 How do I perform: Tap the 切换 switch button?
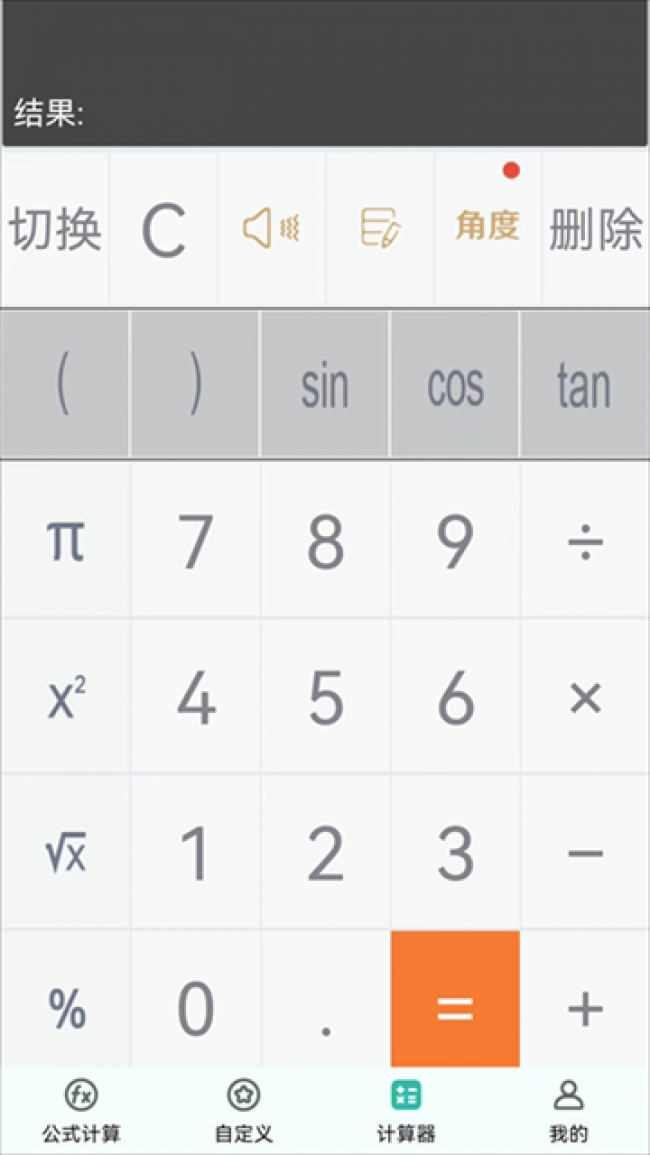click(x=56, y=230)
